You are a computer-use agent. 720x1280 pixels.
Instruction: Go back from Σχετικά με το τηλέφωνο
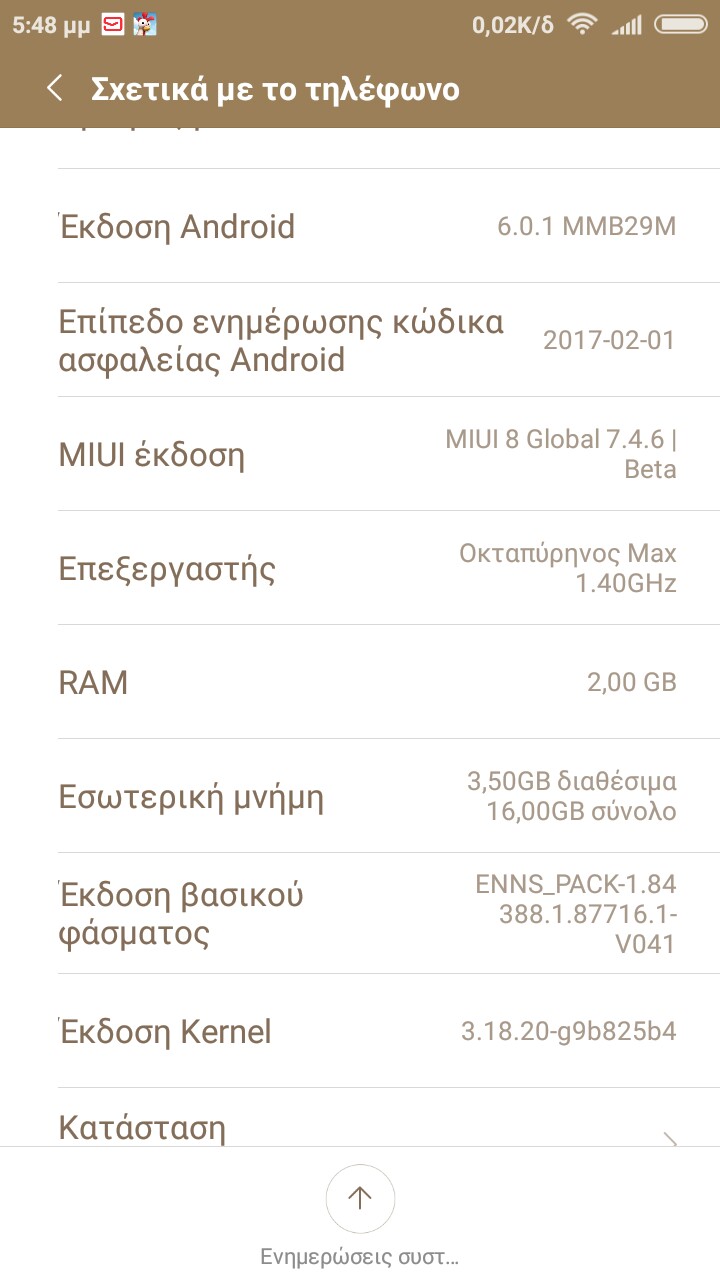pyautogui.click(x=55, y=89)
